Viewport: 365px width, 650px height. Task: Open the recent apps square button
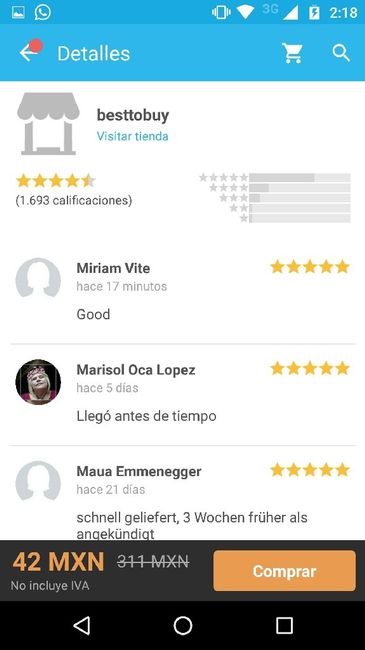point(284,625)
